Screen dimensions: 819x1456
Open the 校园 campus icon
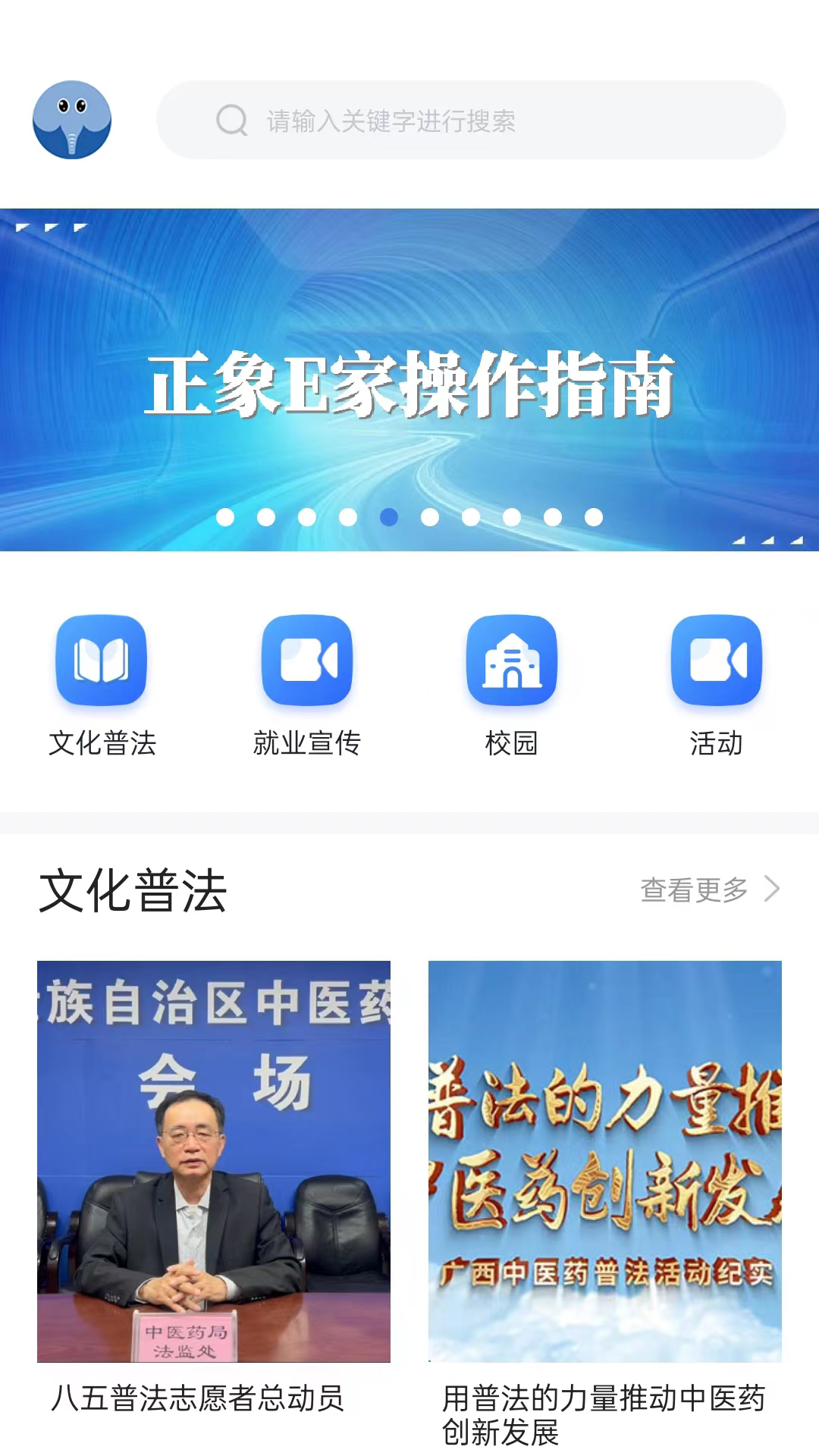[x=512, y=659]
